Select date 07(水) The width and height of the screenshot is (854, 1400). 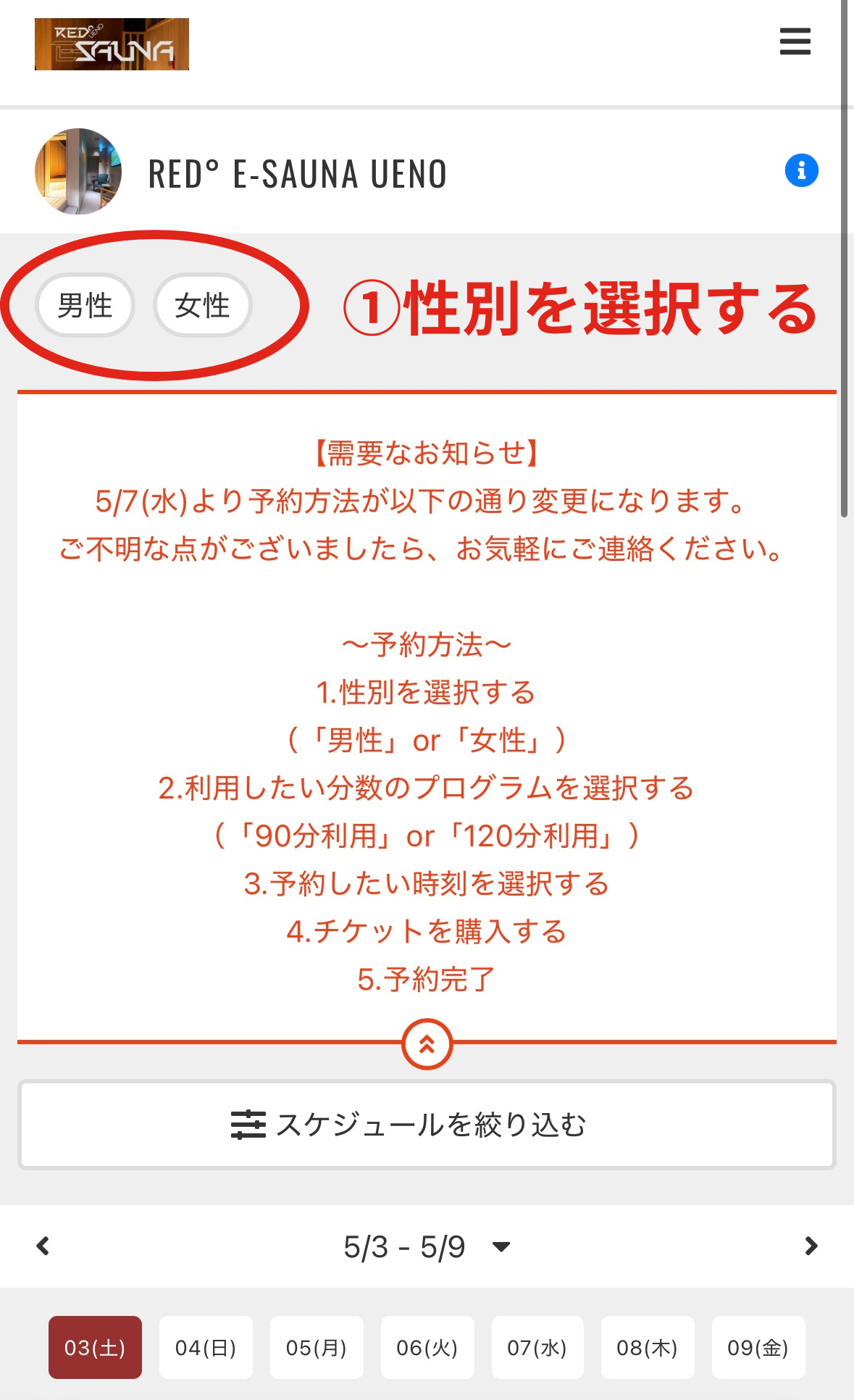[x=537, y=1347]
